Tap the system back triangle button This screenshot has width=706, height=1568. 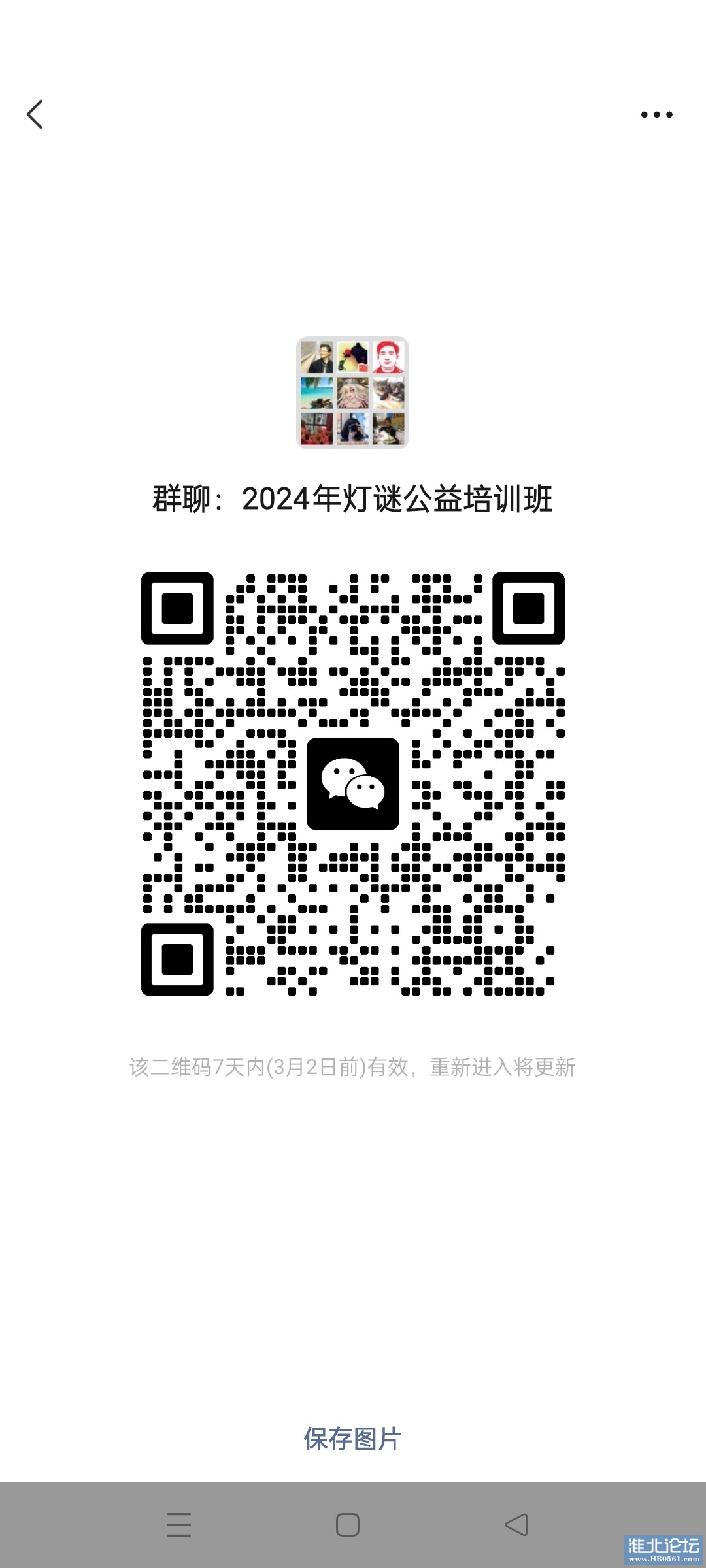click(x=516, y=1524)
